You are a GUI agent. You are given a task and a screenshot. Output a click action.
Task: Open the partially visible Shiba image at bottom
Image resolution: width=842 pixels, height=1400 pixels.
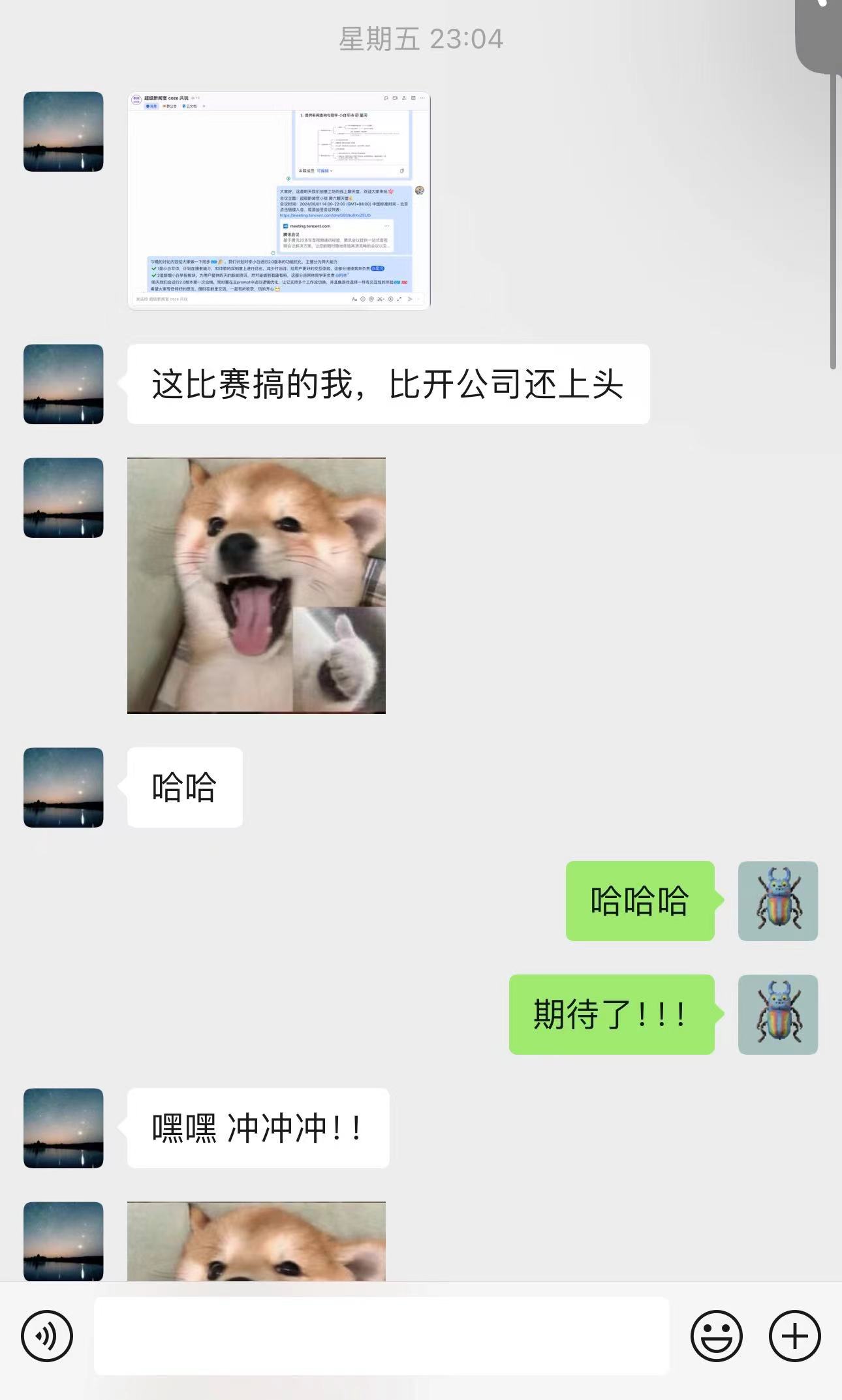[x=256, y=1241]
